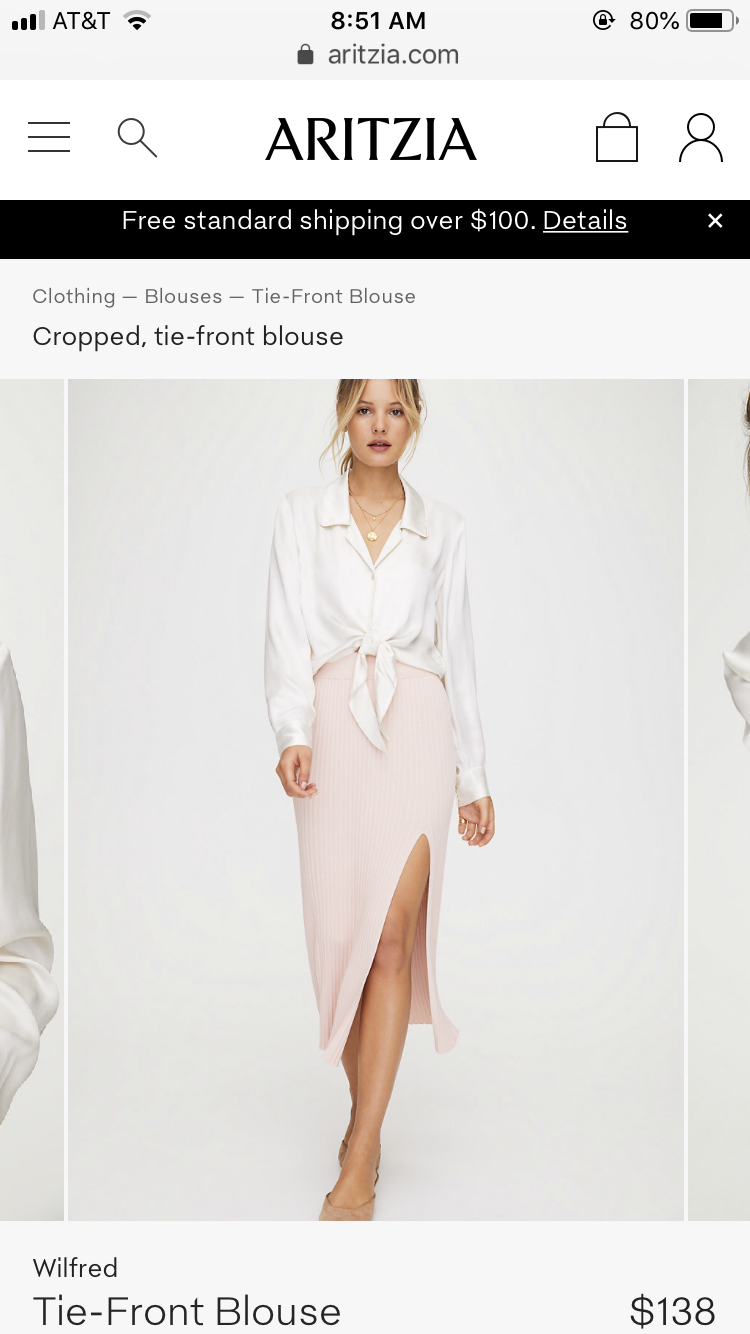This screenshot has height=1334, width=750.
Task: Open the account profile icon
Action: [x=700, y=138]
